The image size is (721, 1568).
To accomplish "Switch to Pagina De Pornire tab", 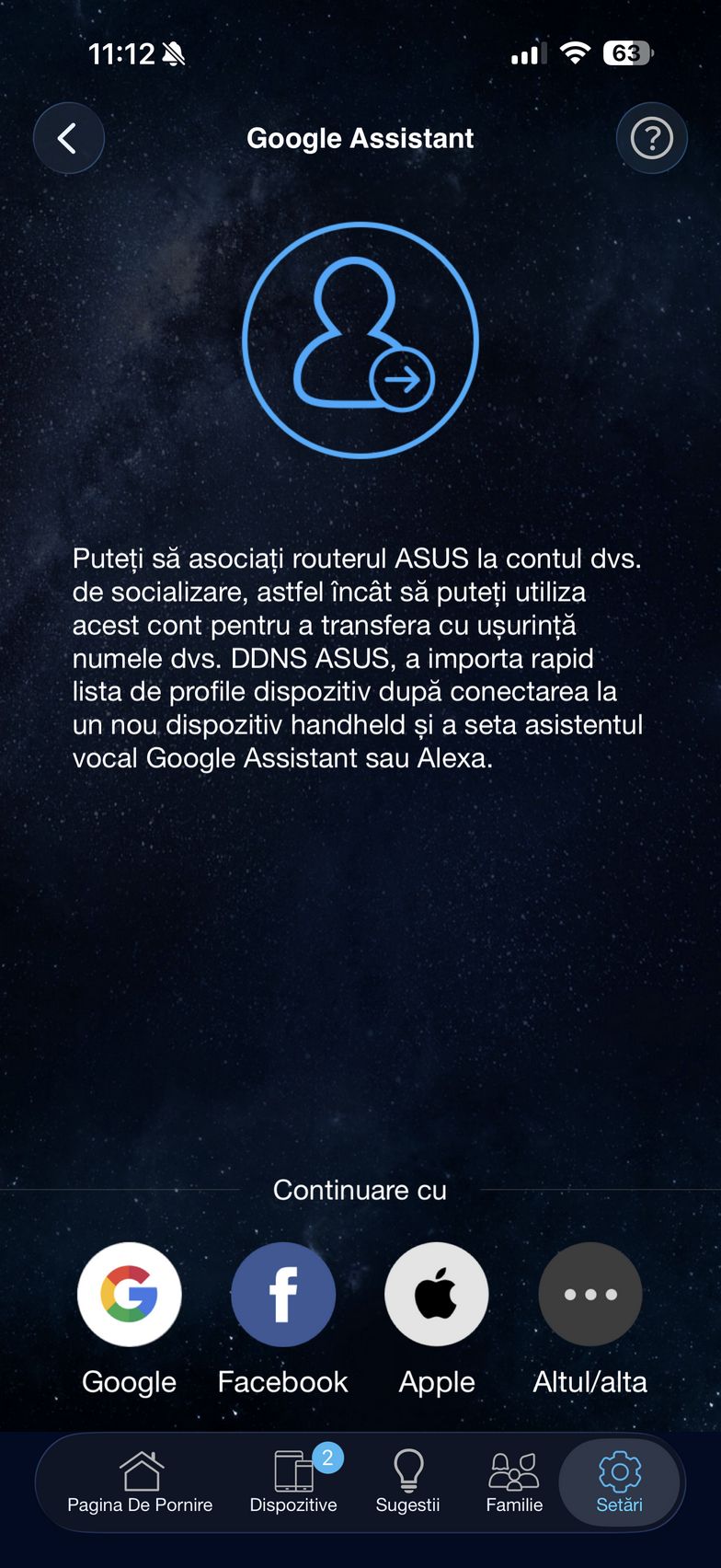I will (141, 1482).
